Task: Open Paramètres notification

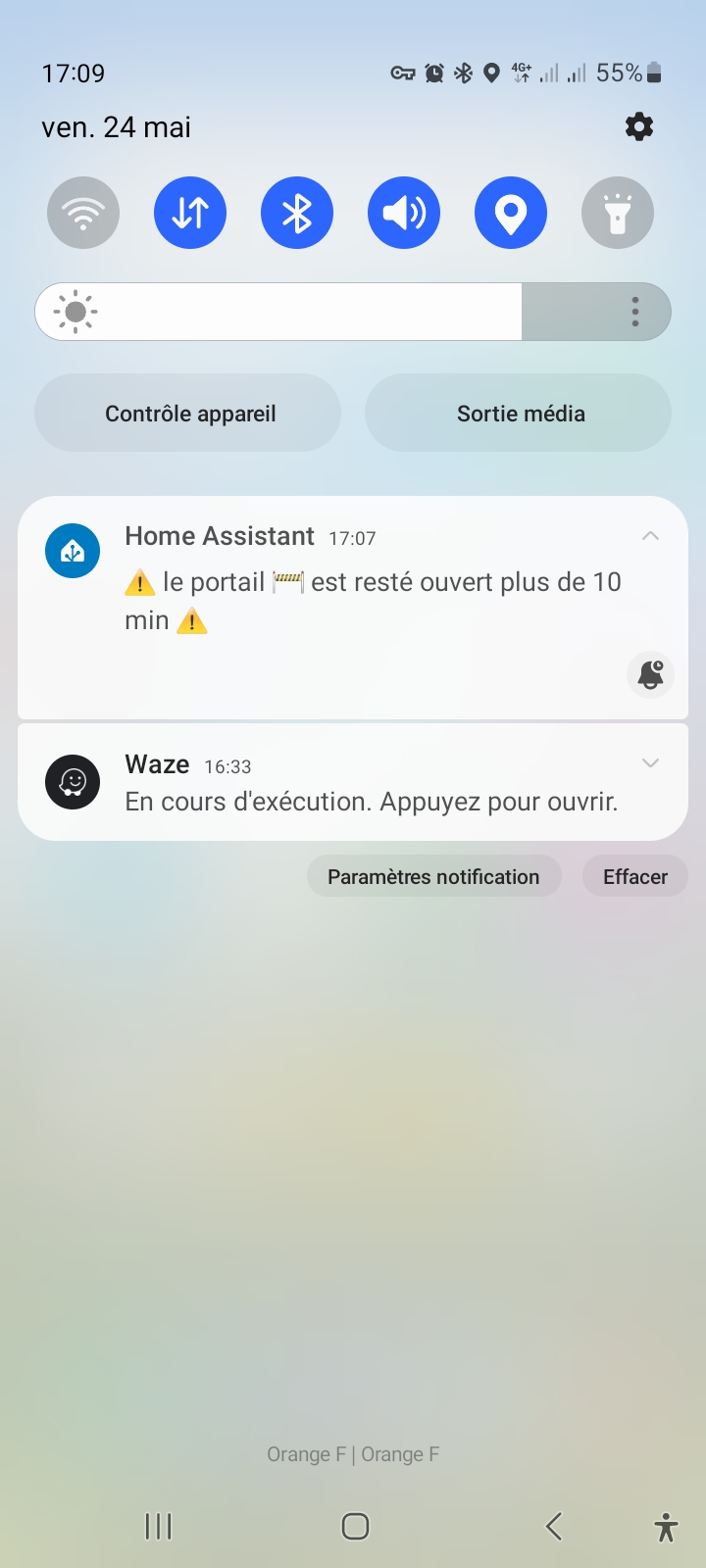Action: click(433, 876)
